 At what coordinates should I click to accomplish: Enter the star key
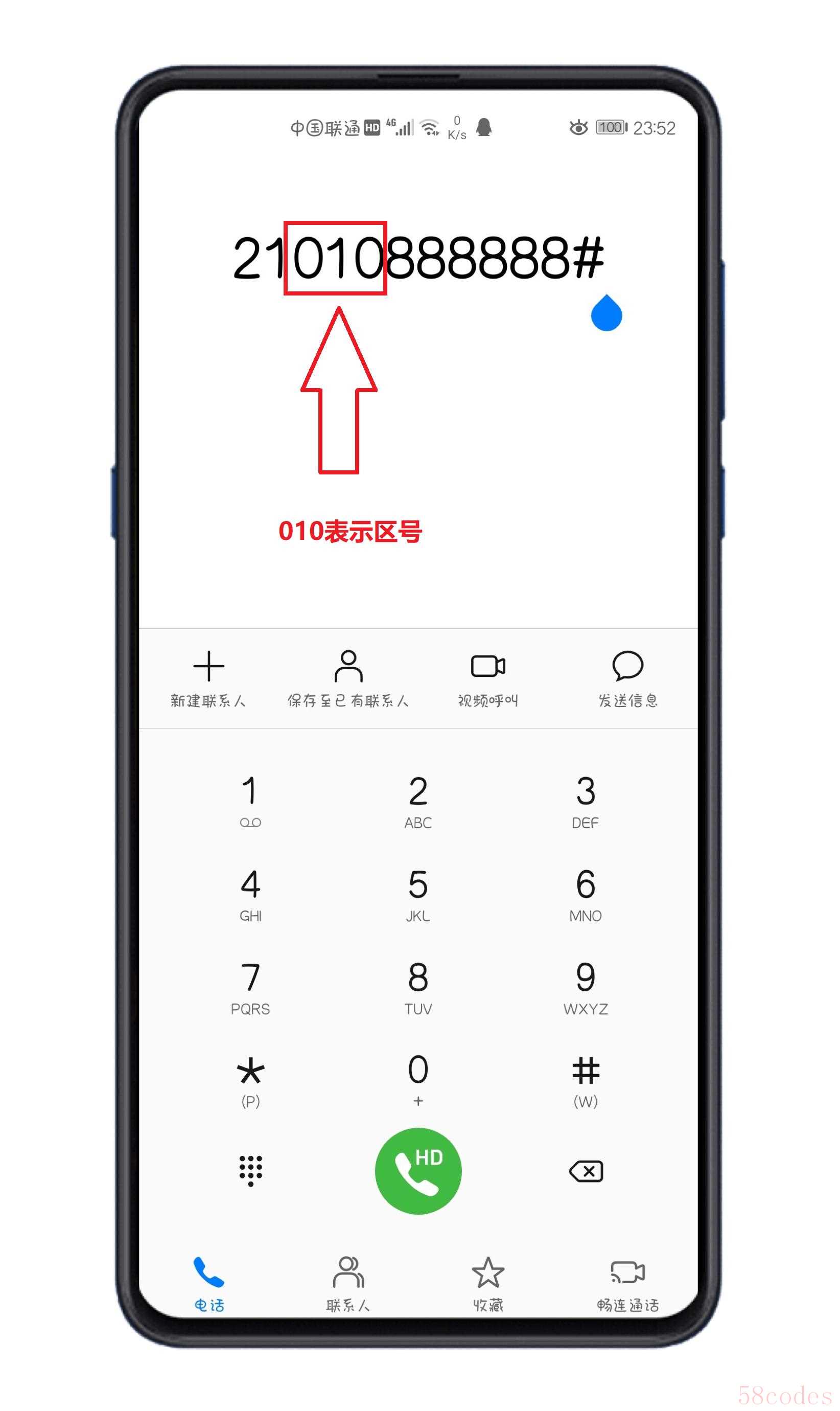pos(250,1080)
